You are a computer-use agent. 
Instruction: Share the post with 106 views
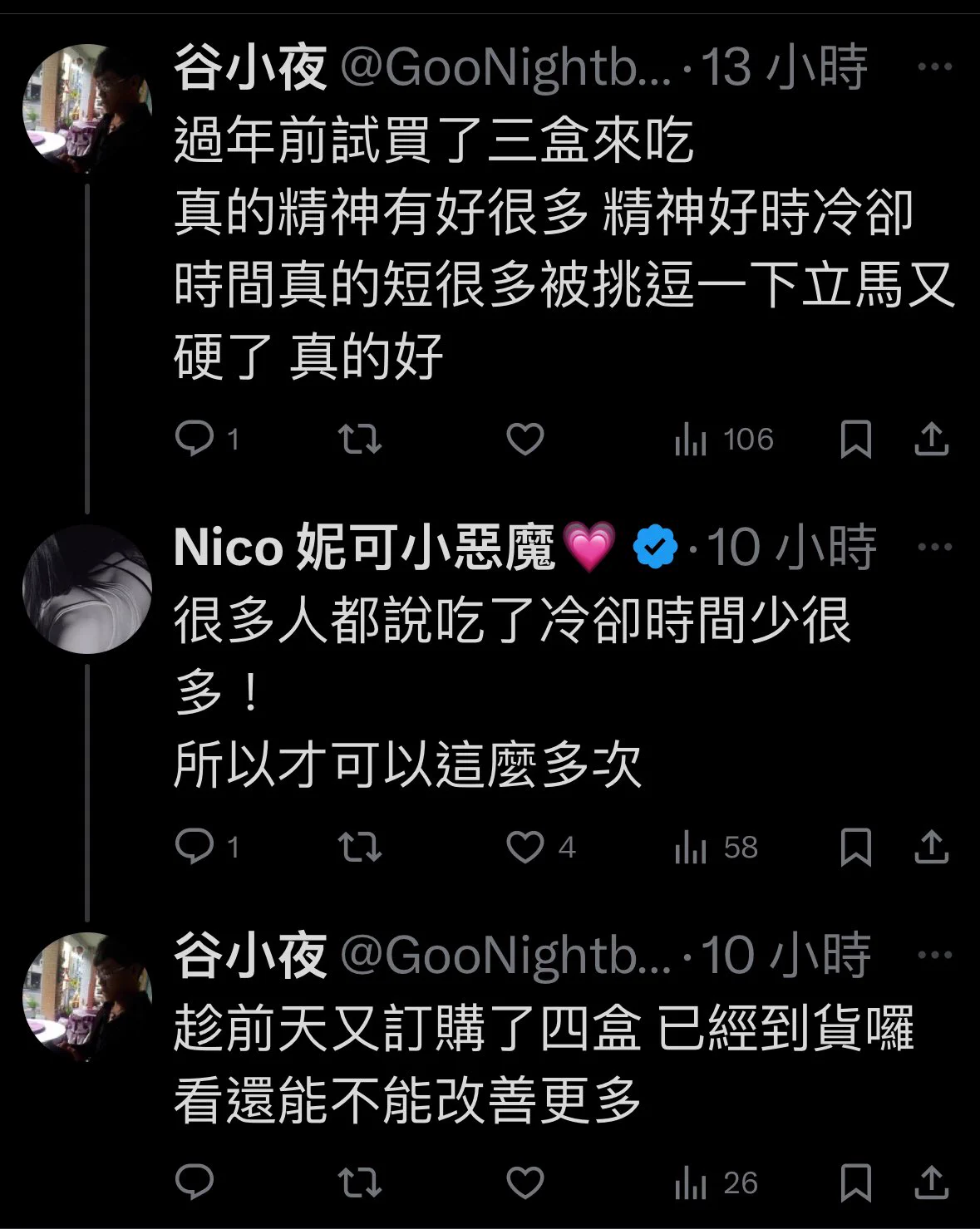tap(932, 439)
